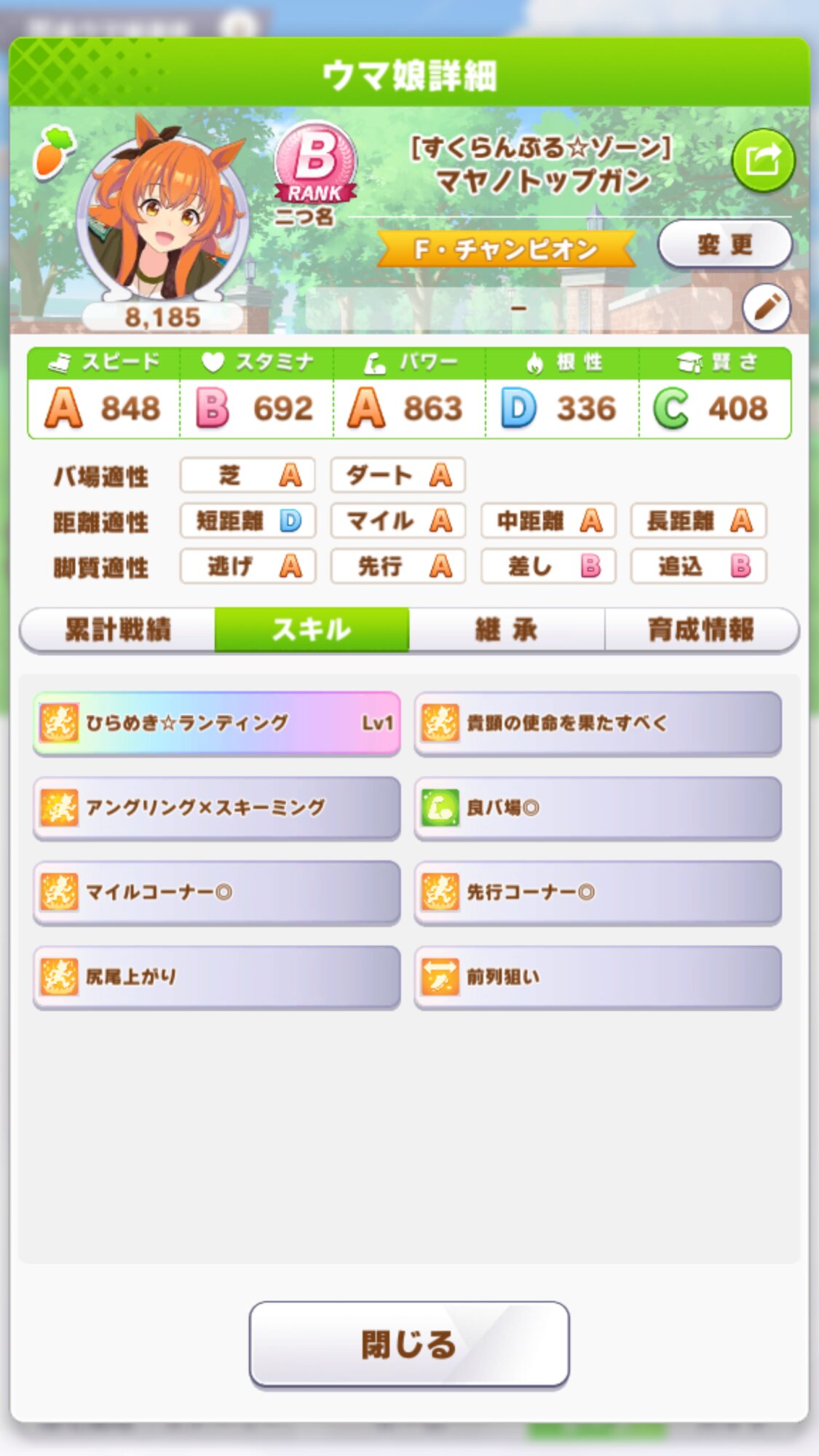Open skill ひらめき☆ランディング details
This screenshot has width=819, height=1456.
pyautogui.click(x=216, y=723)
